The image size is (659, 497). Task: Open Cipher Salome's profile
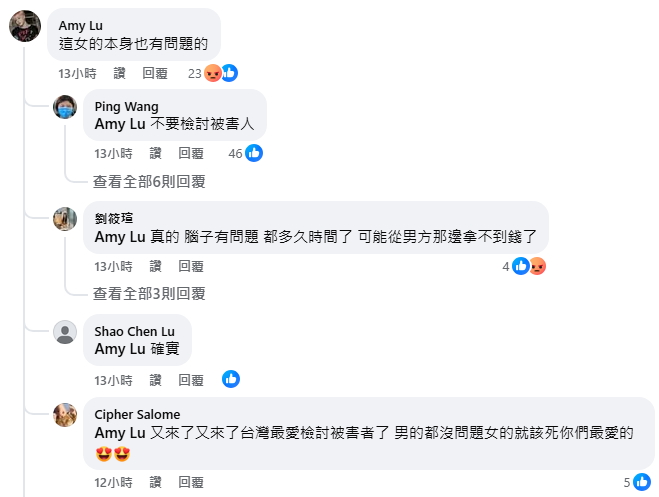pyautogui.click(x=137, y=414)
